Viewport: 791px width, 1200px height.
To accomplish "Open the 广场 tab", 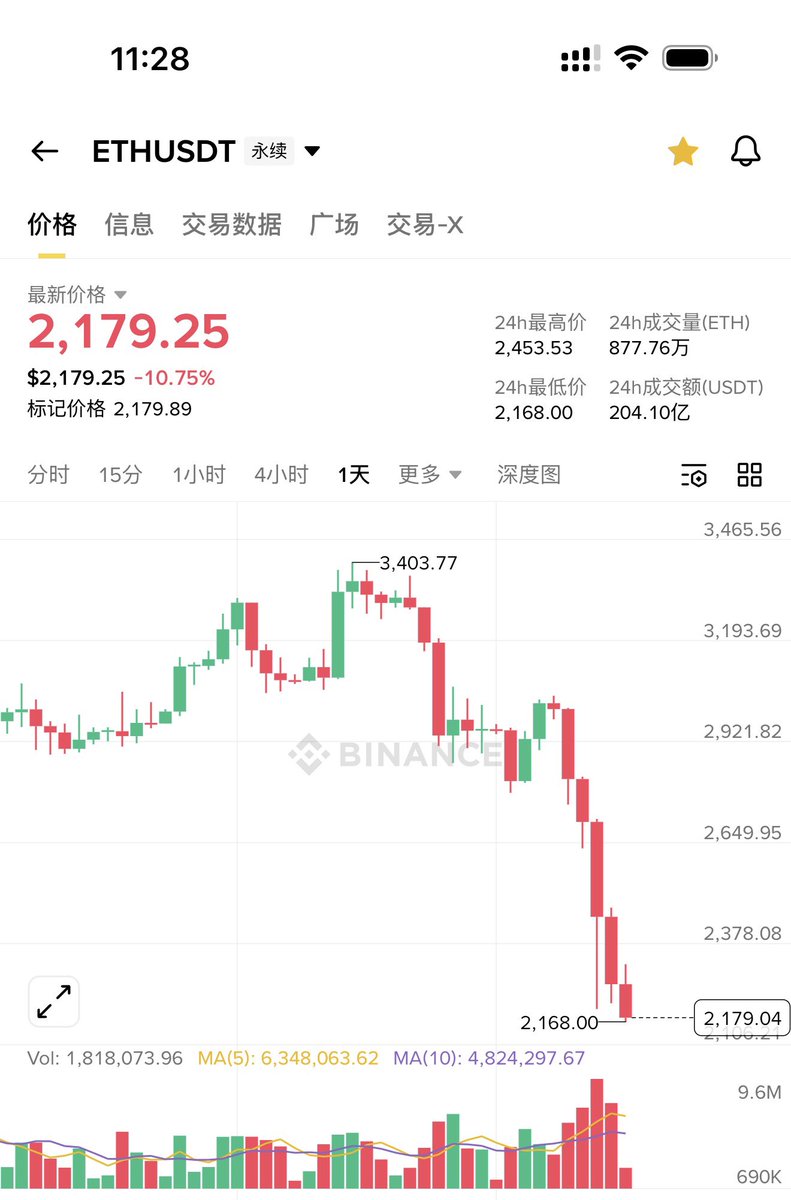I will [x=334, y=224].
